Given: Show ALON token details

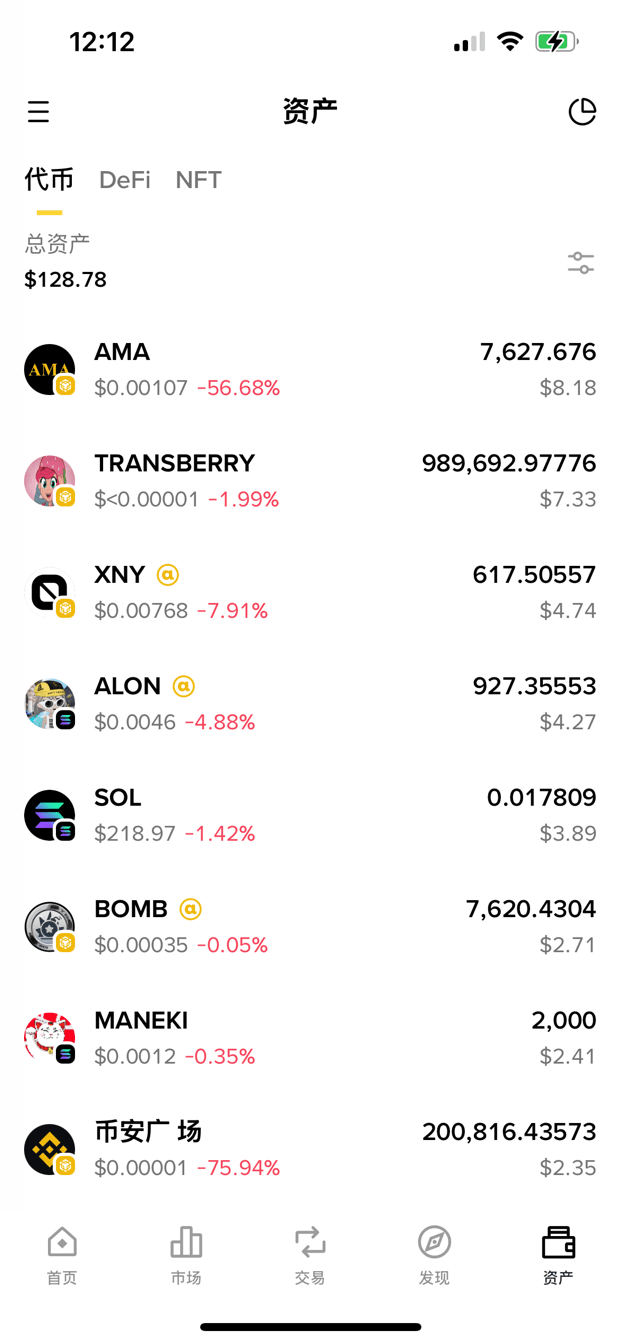Looking at the screenshot, I should coord(310,703).
